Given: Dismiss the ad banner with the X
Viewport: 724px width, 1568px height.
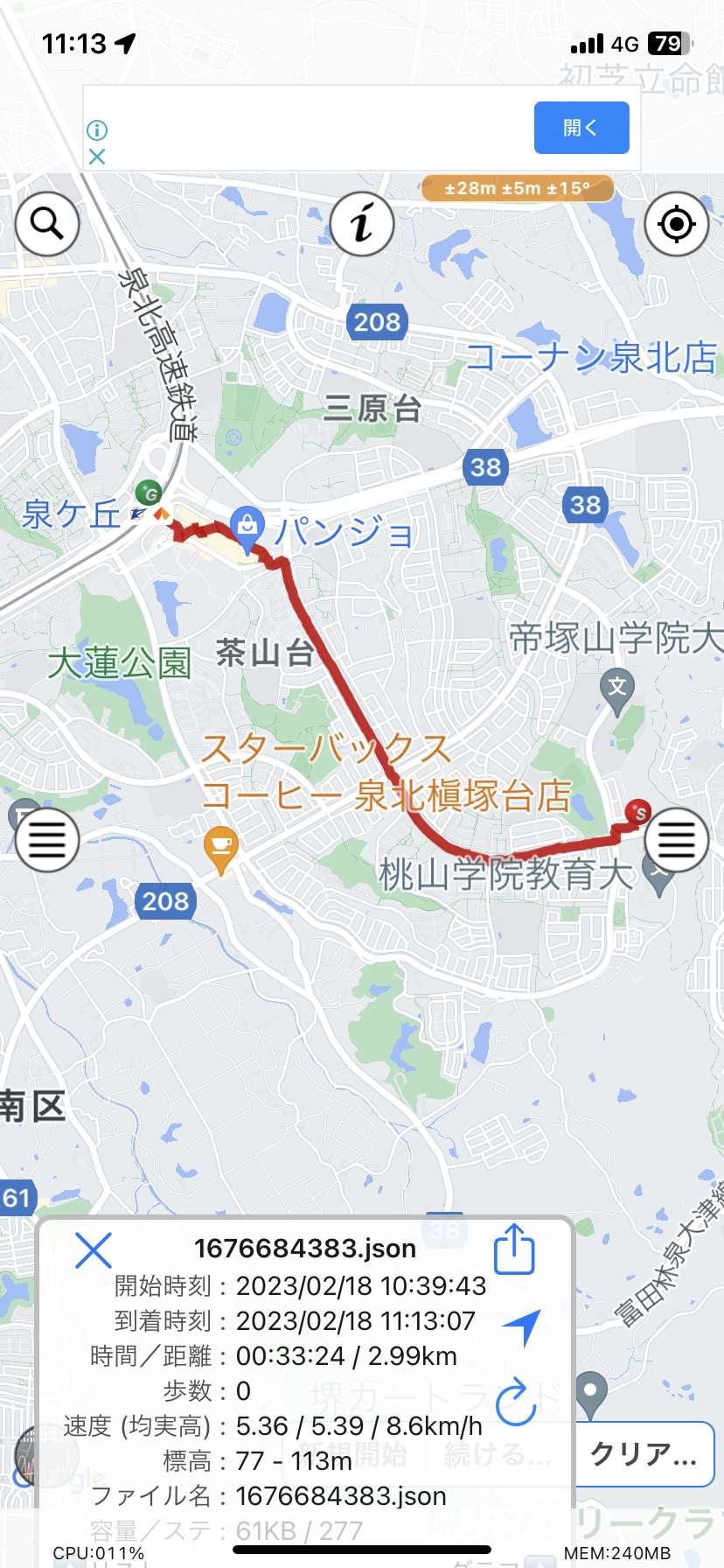Looking at the screenshot, I should pyautogui.click(x=97, y=157).
